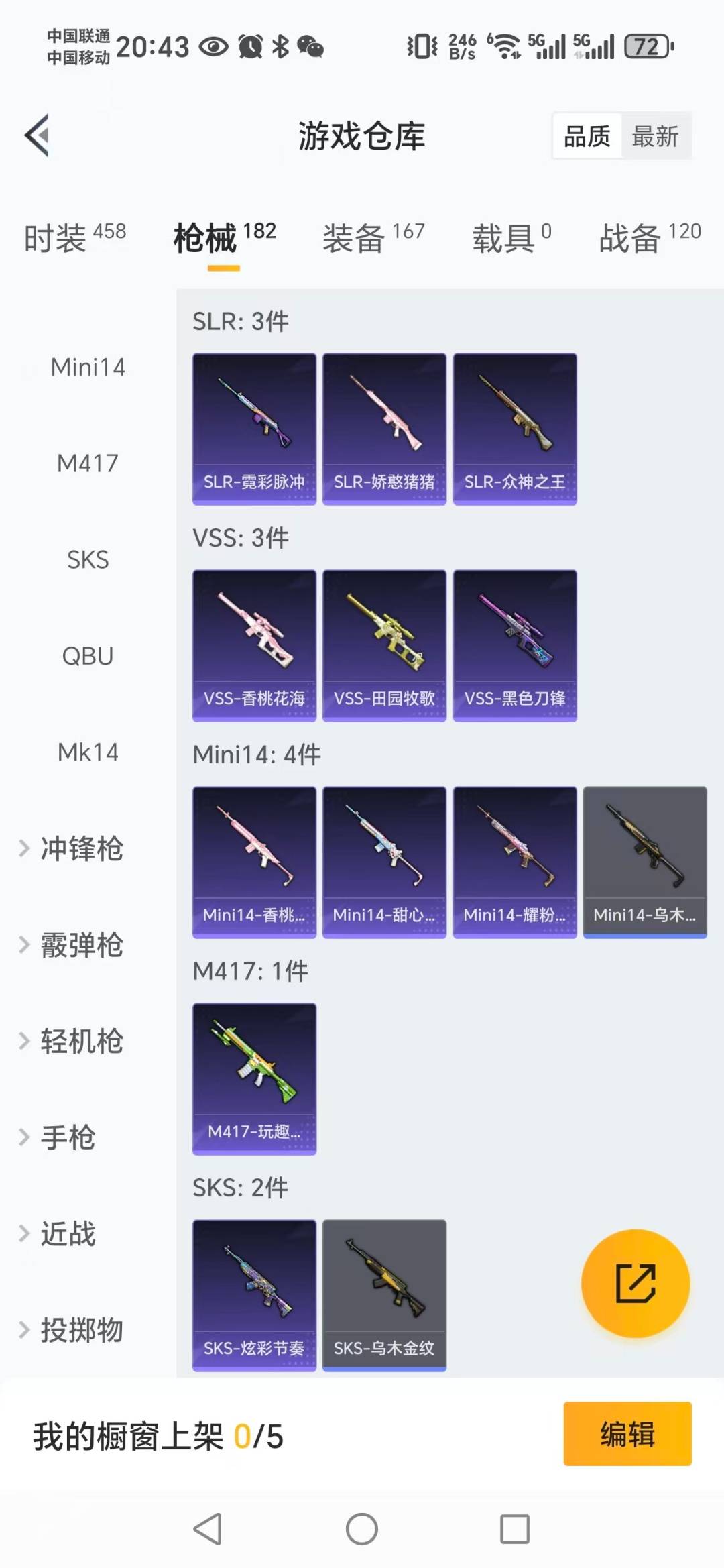Open the SLR-霓彩脉冲 skin
The image size is (724, 1568).
(x=254, y=429)
